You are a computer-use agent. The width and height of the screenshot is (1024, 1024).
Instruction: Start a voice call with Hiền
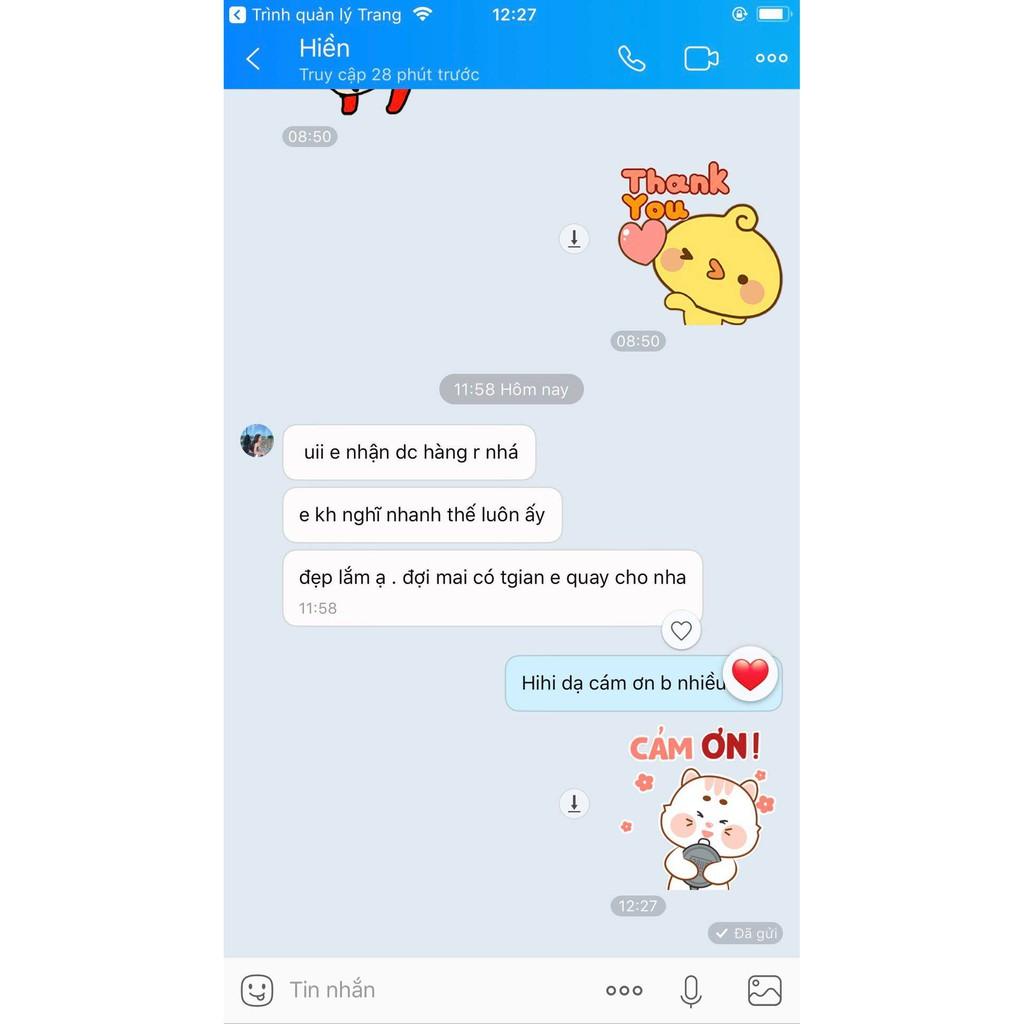click(632, 59)
